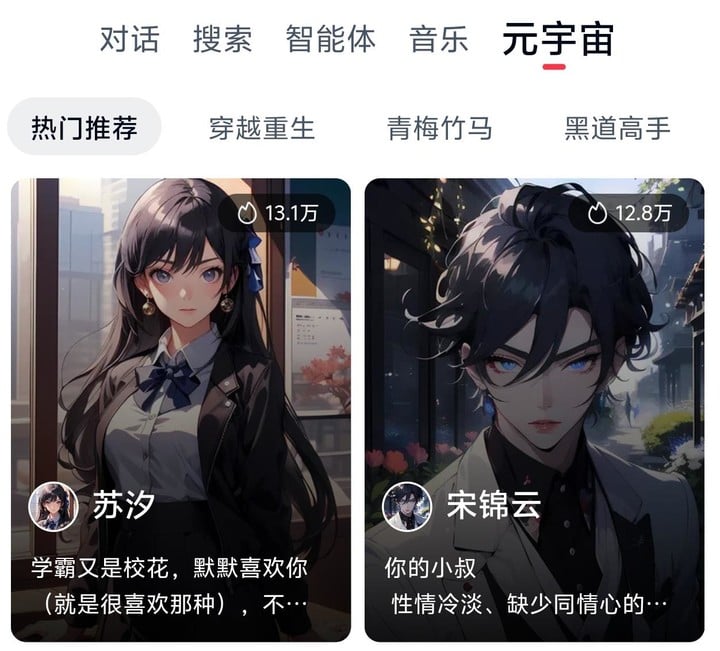
Task: Show the 黑道高手 category
Action: (617, 128)
